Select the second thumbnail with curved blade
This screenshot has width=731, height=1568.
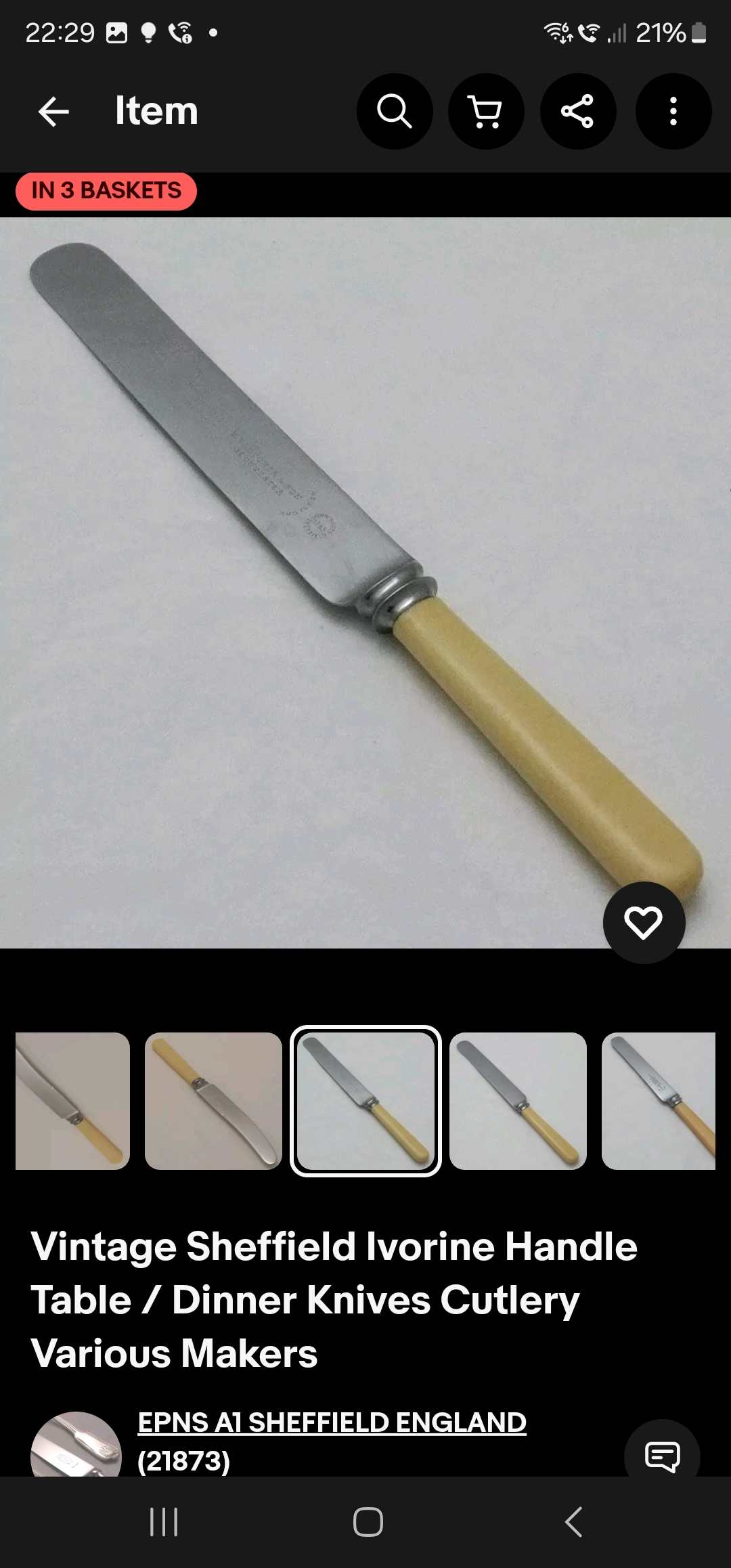(x=213, y=1101)
